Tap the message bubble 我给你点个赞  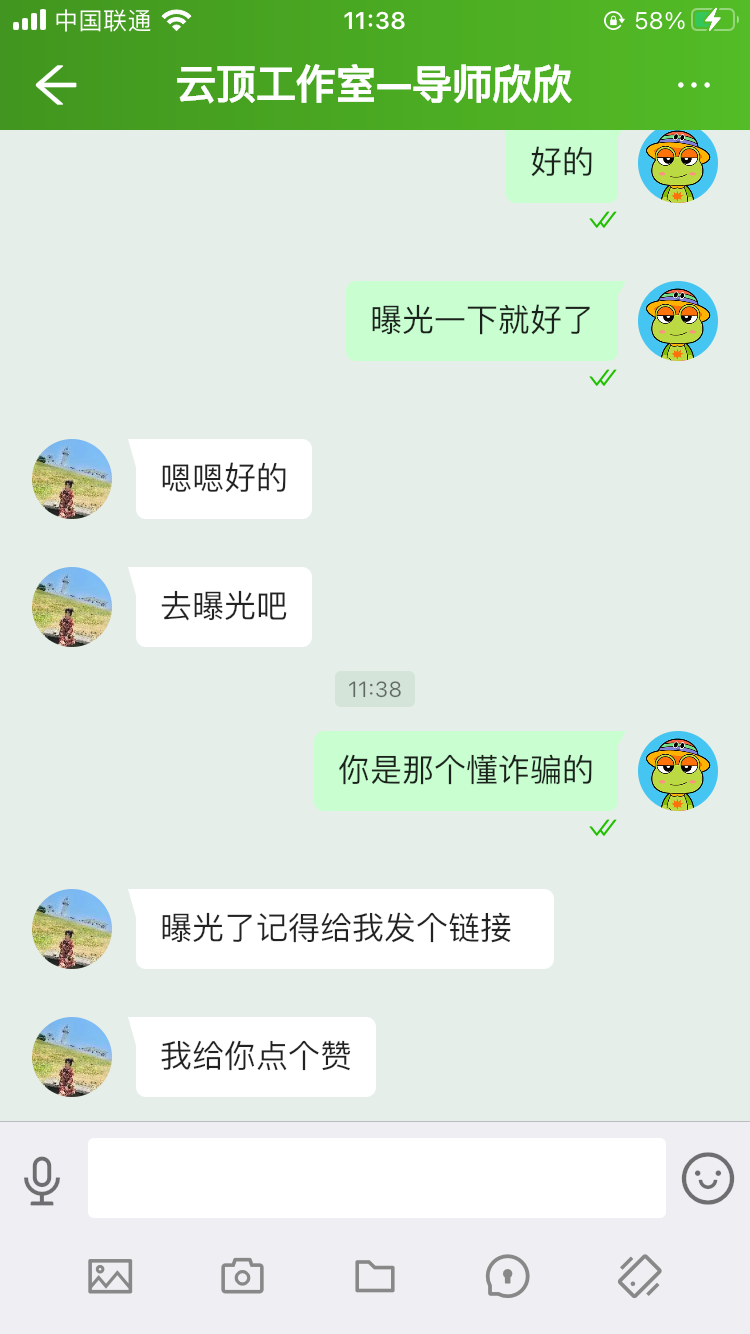point(254,1057)
